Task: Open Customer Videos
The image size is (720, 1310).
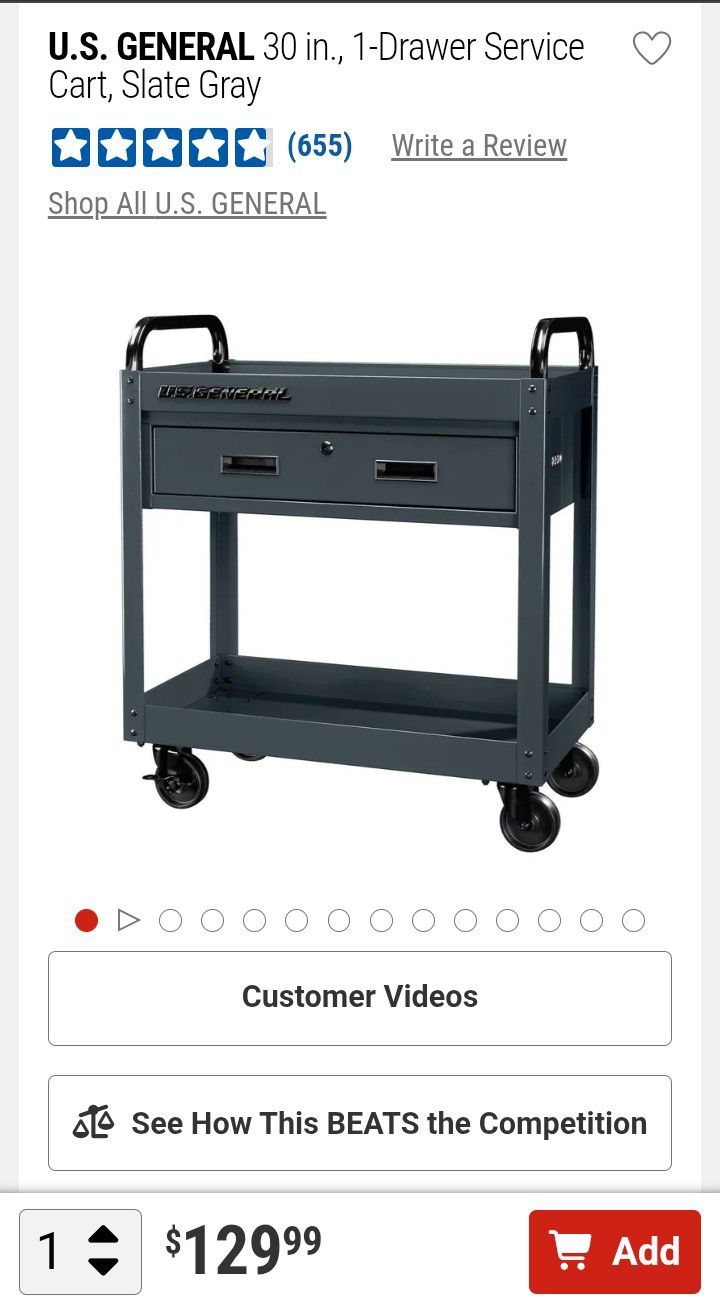Action: pyautogui.click(x=360, y=997)
